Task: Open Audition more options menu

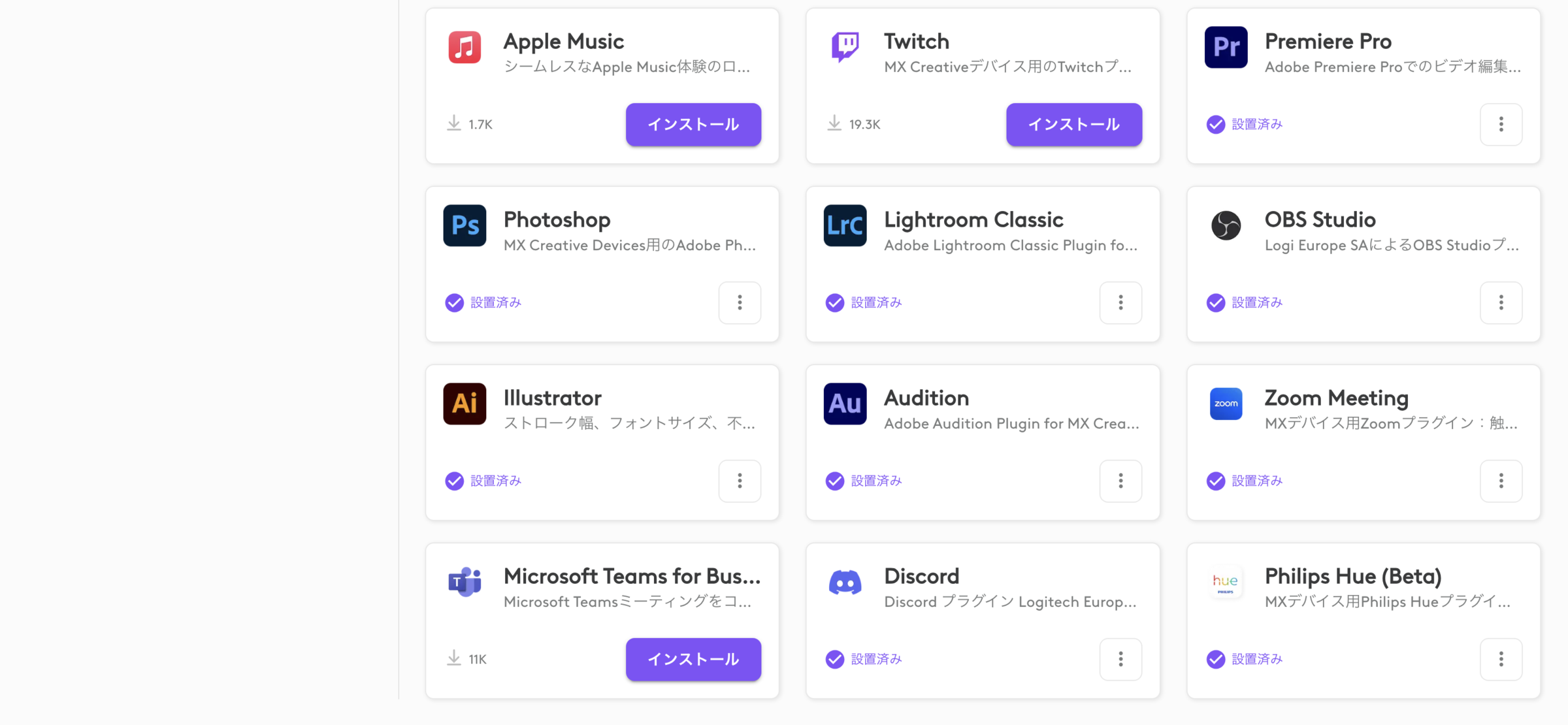Action: click(1120, 481)
